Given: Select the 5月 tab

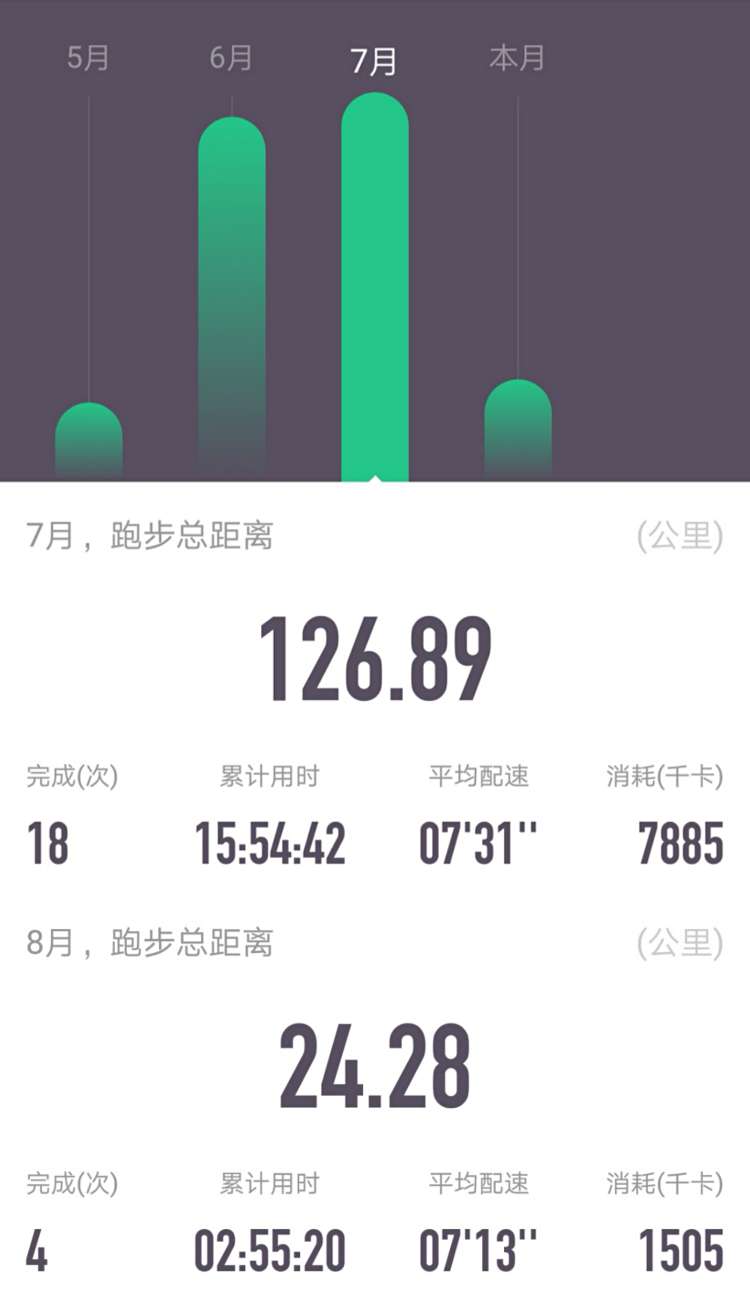Looking at the screenshot, I should pos(88,60).
